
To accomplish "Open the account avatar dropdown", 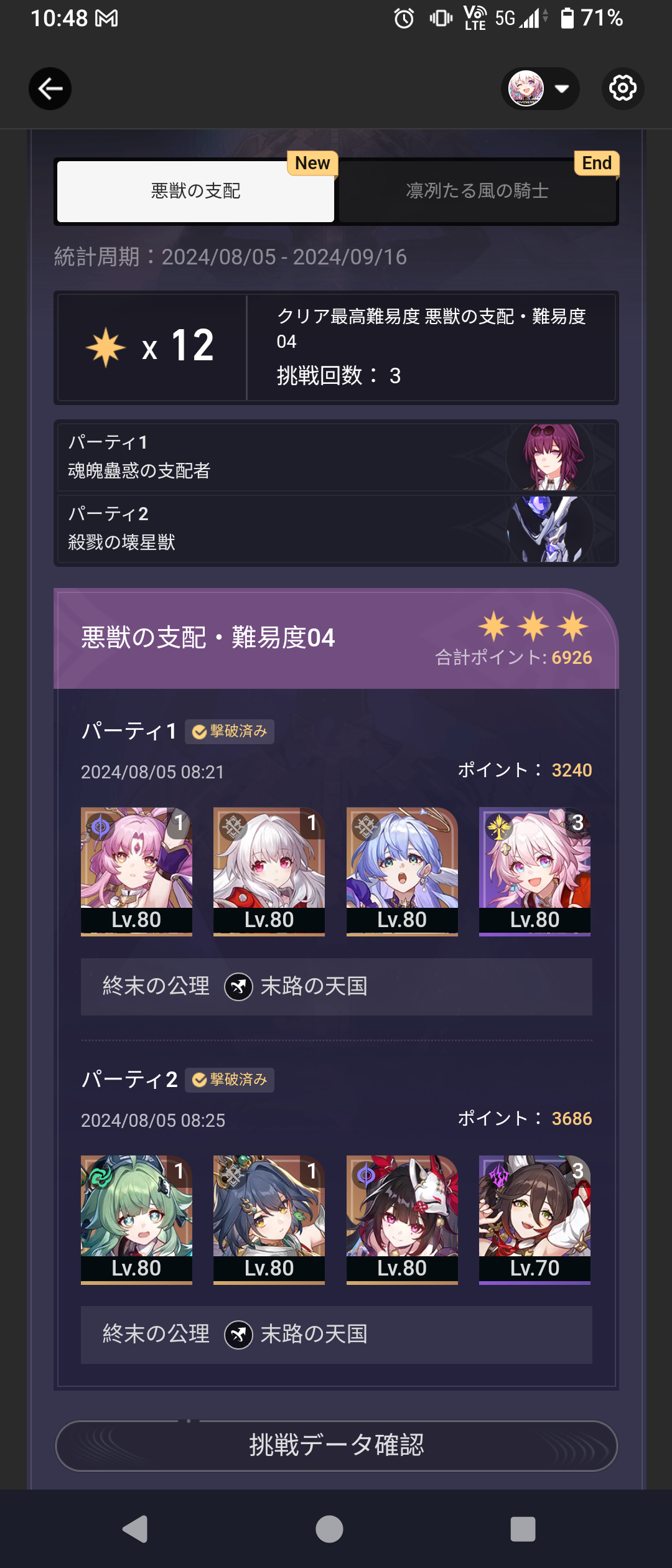I will [539, 89].
